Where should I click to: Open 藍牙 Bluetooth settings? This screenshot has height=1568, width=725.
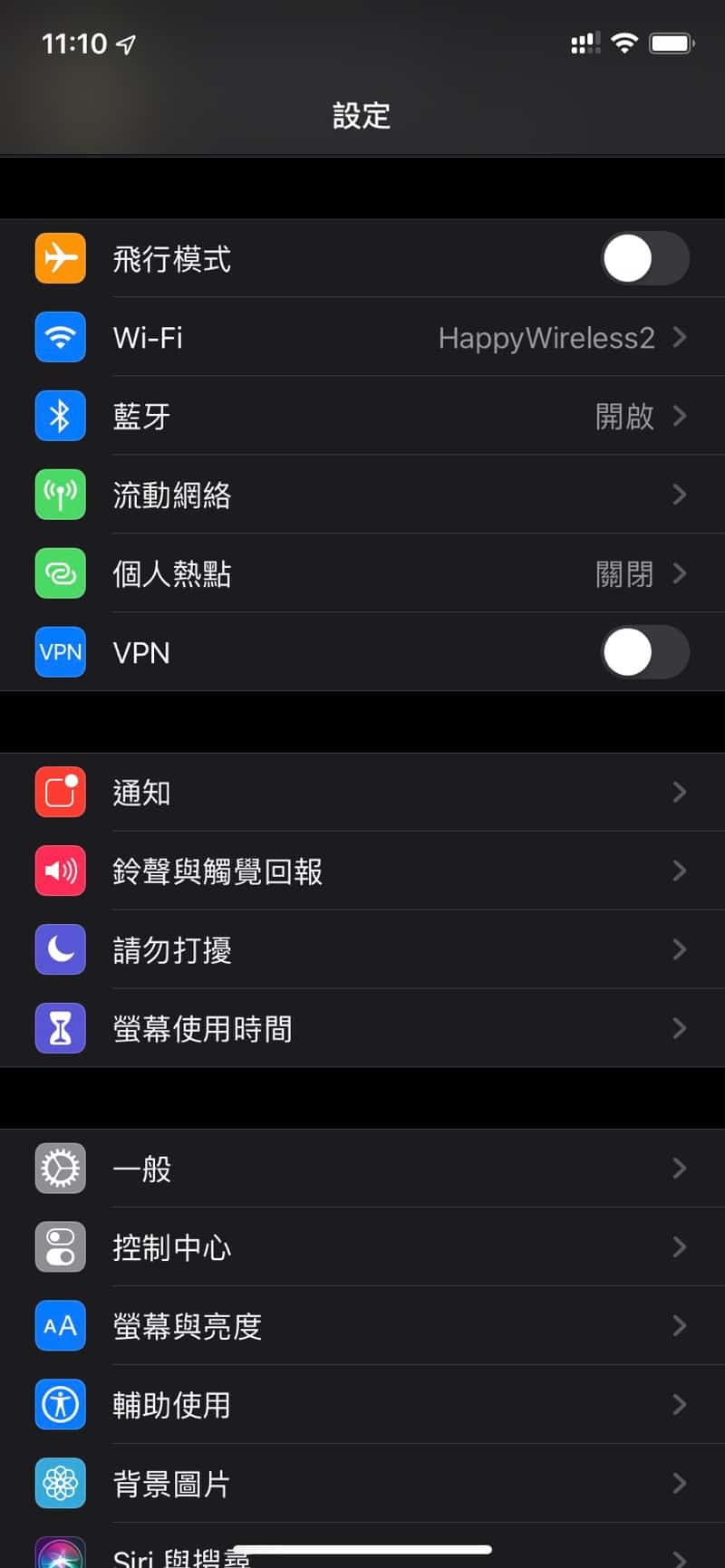(362, 417)
